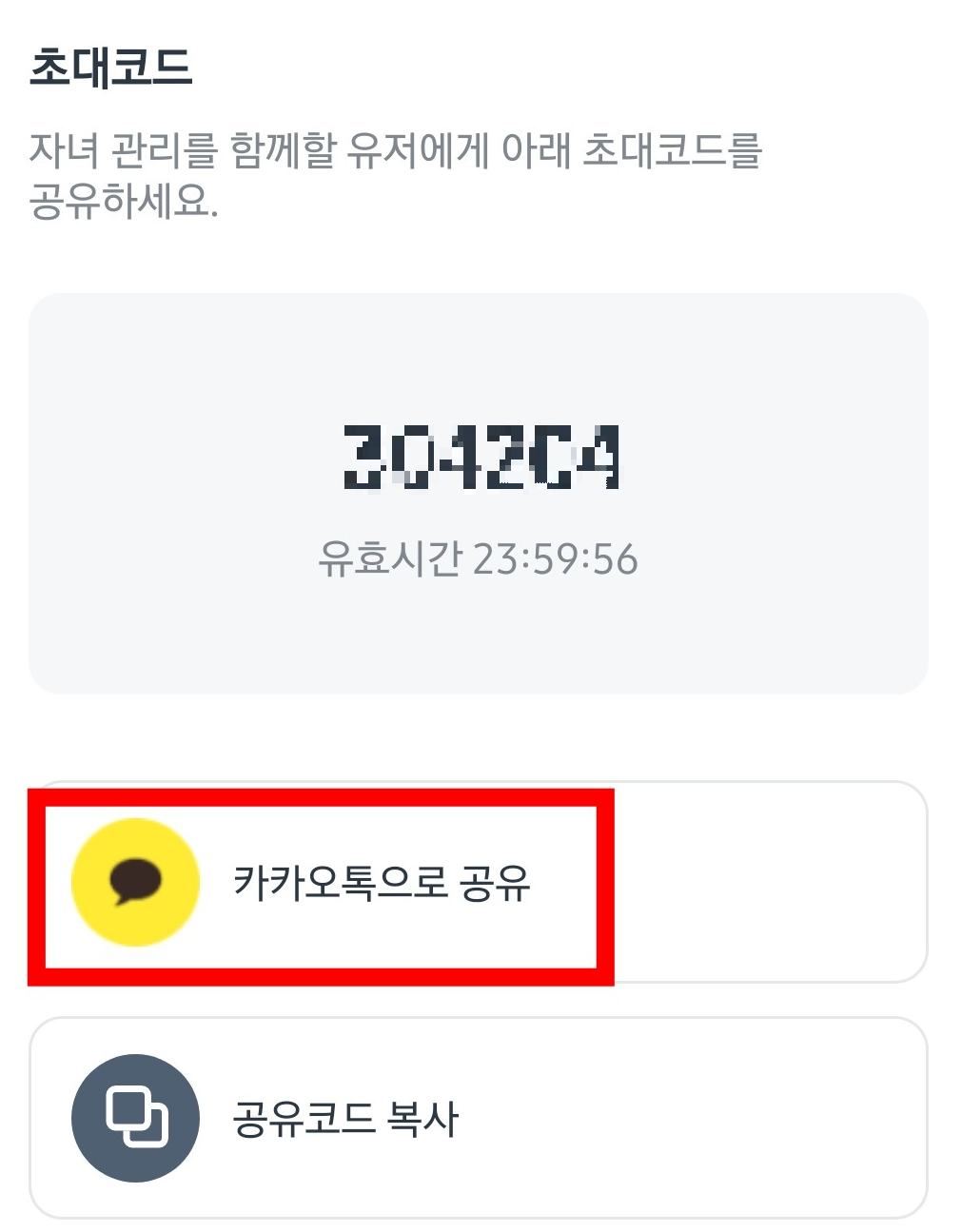
Task: Tap the copy-pages icon in the dark circle
Action: pos(134,1118)
